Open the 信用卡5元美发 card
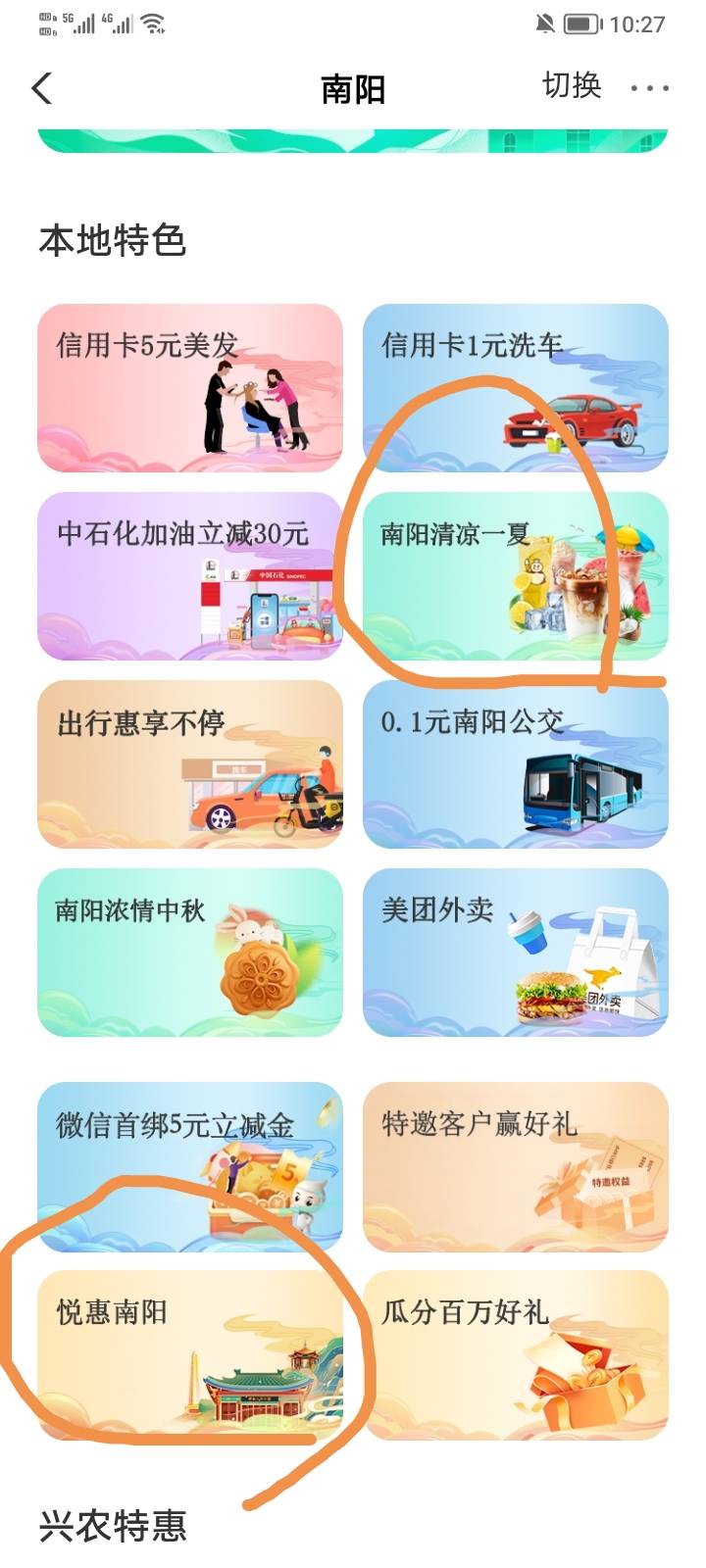 tap(190, 388)
